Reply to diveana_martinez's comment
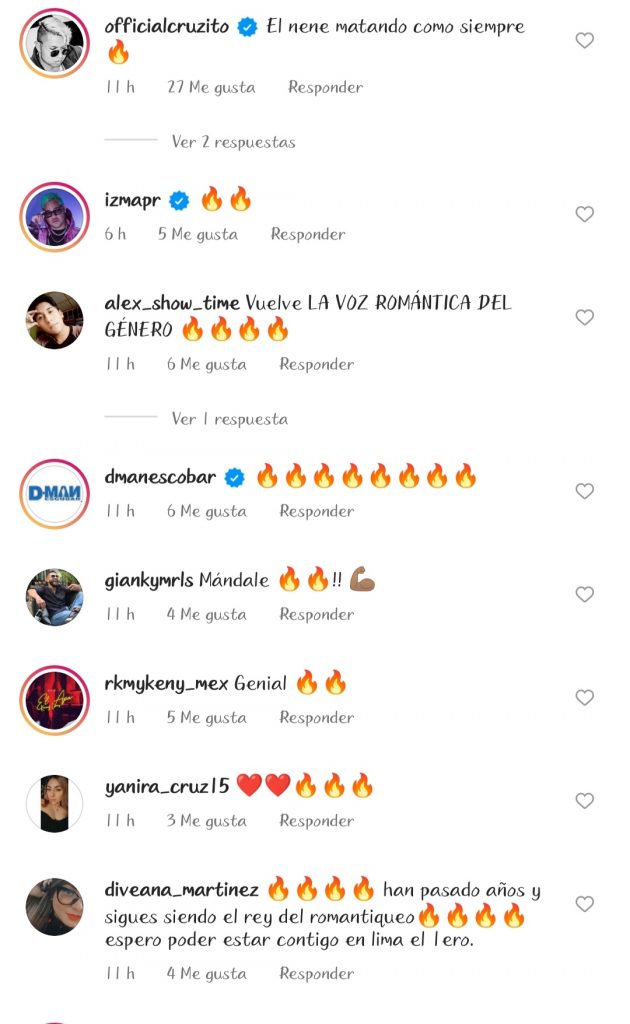The height and width of the screenshot is (1024, 630). click(x=316, y=973)
